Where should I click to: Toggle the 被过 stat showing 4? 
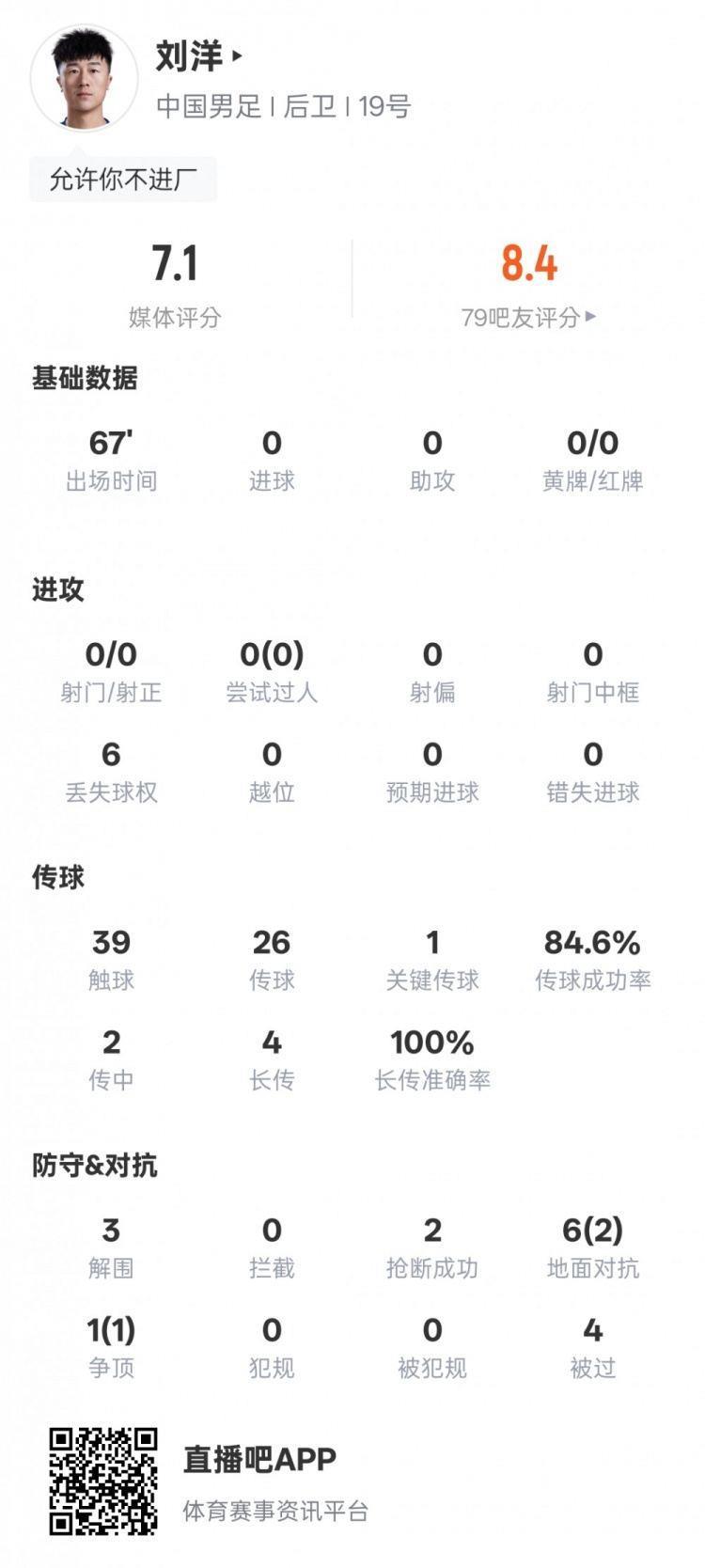point(590,1344)
